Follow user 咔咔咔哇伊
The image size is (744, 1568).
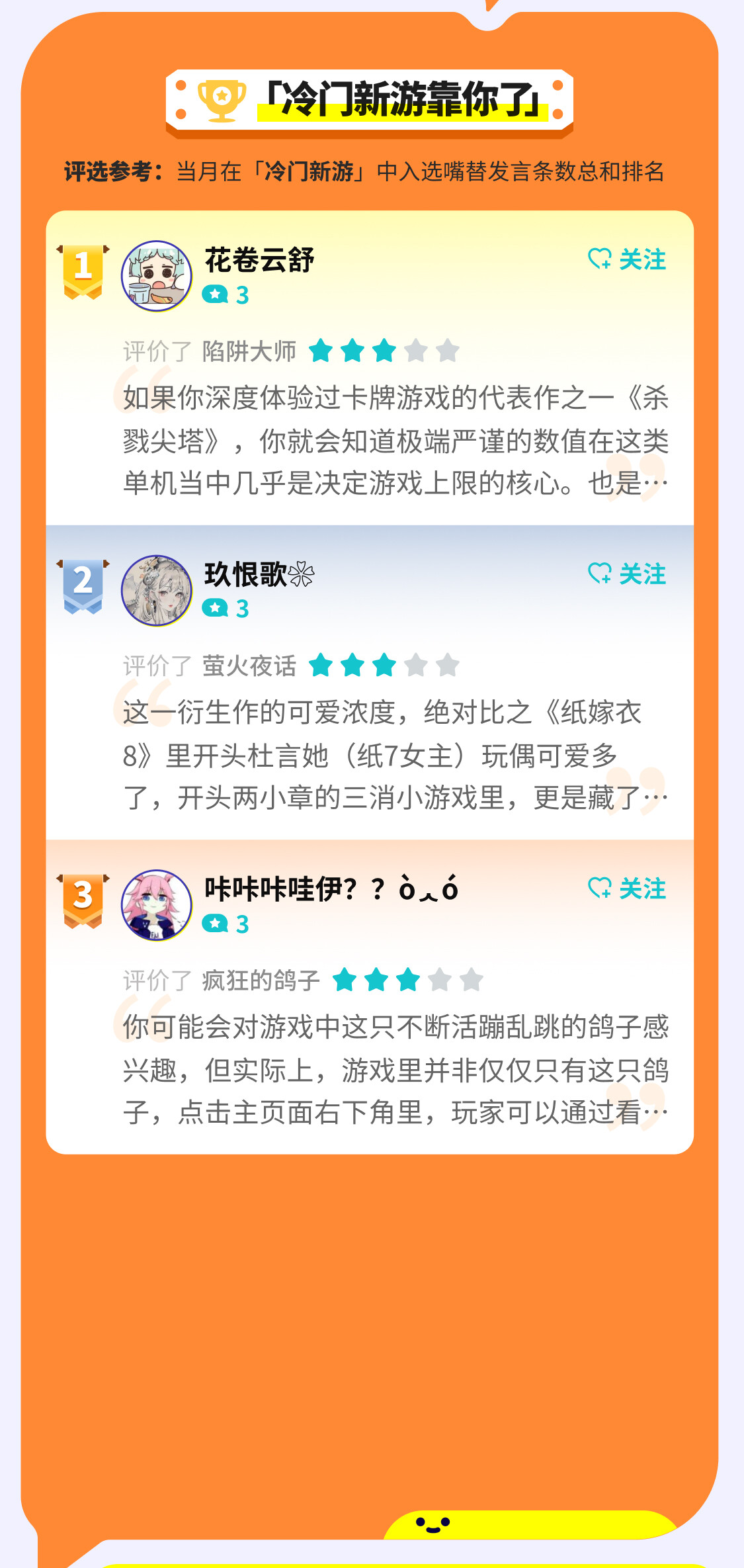point(627,888)
